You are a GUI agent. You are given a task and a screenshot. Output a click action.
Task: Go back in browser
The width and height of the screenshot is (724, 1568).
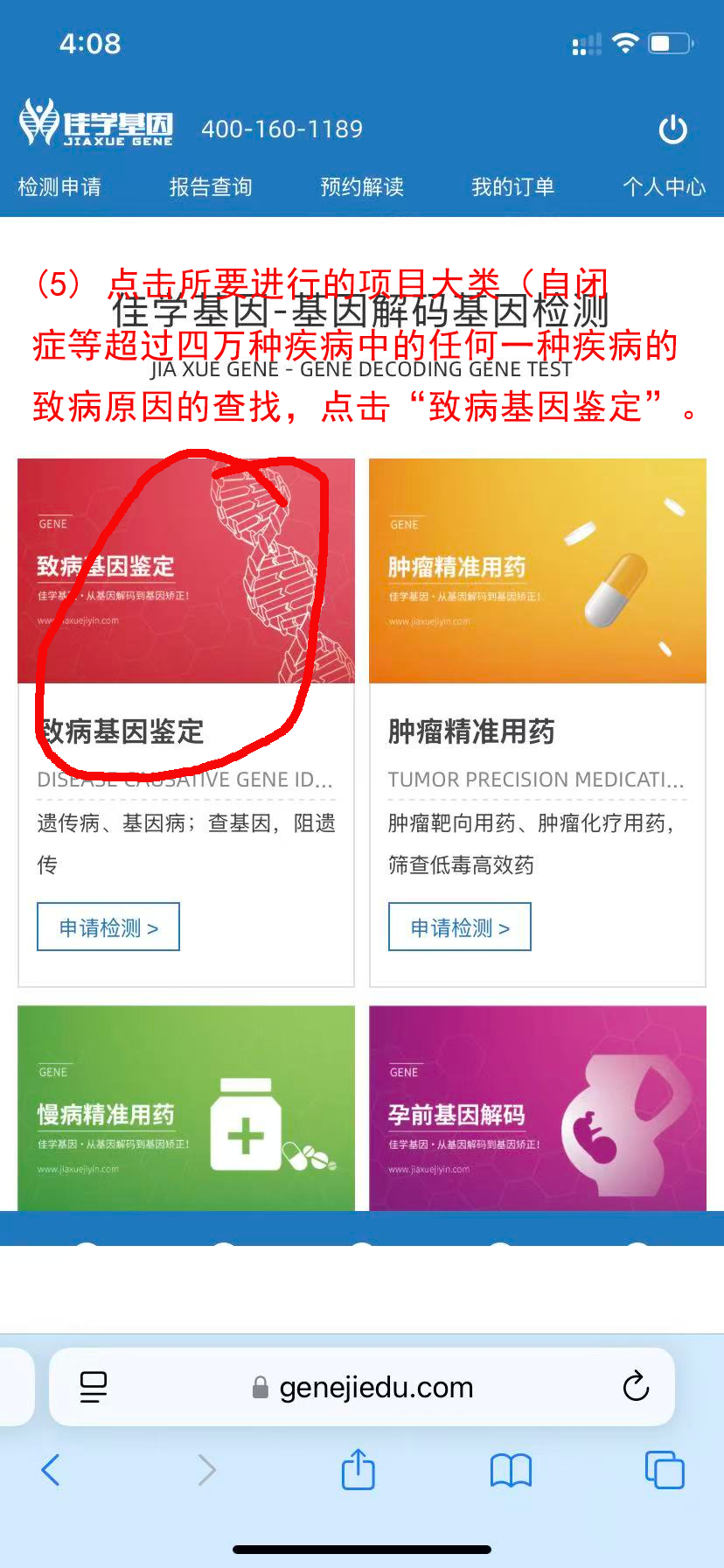pos(51,1470)
